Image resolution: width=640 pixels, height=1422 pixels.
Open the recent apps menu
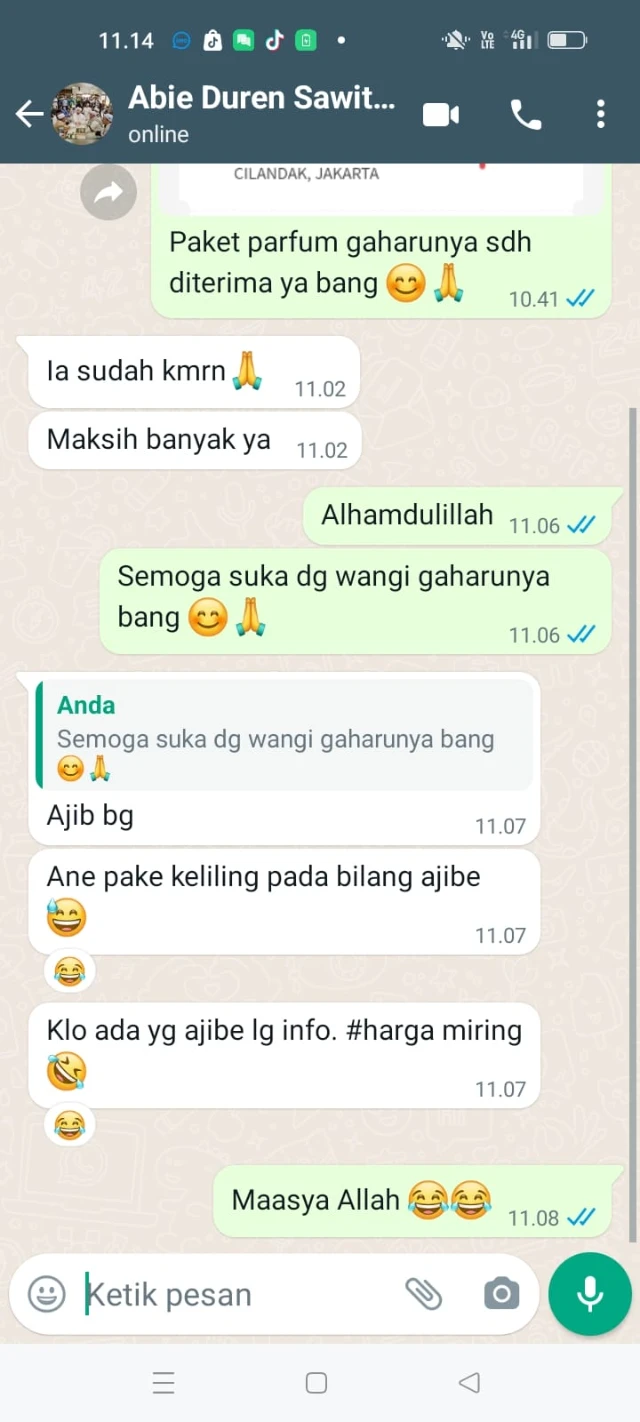(164, 1383)
